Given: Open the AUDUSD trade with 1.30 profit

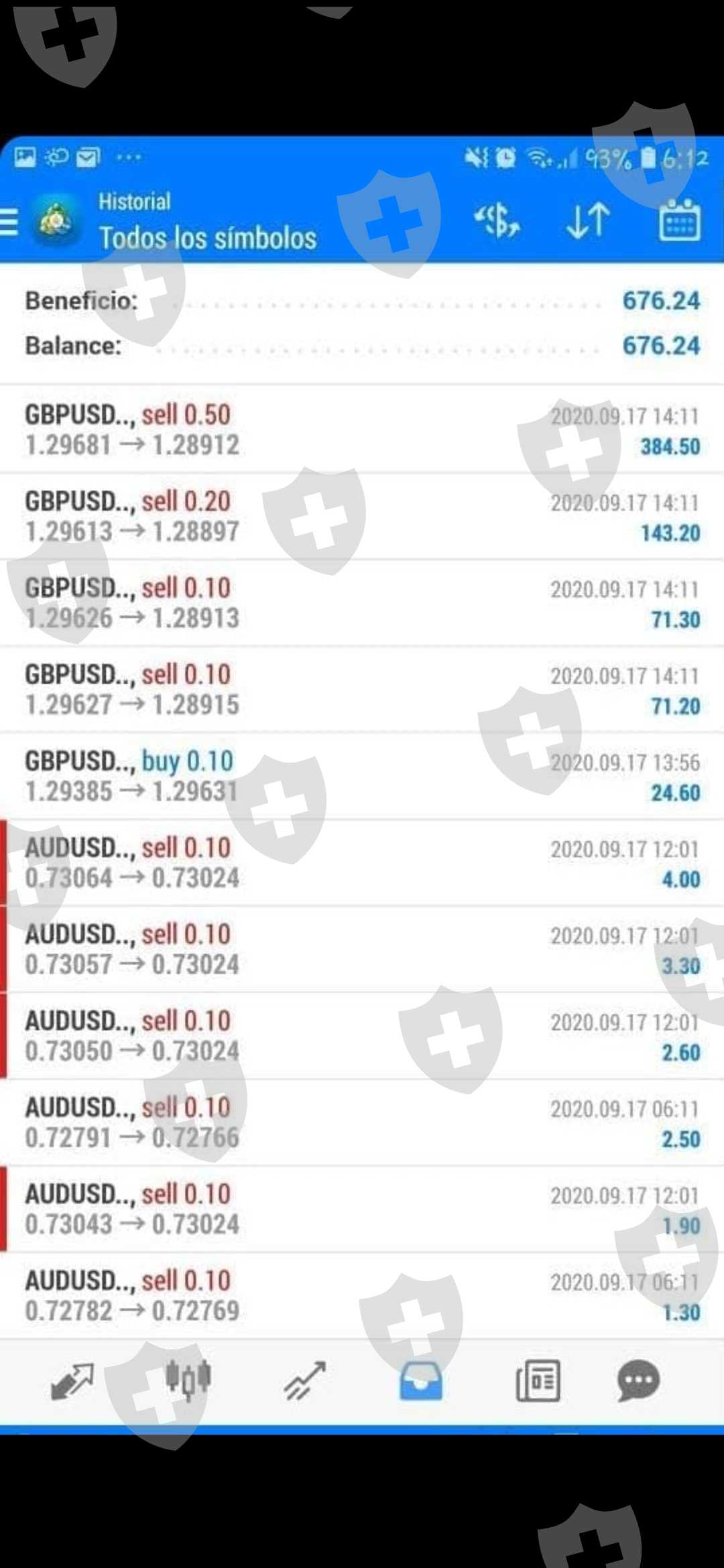Looking at the screenshot, I should 362,1295.
